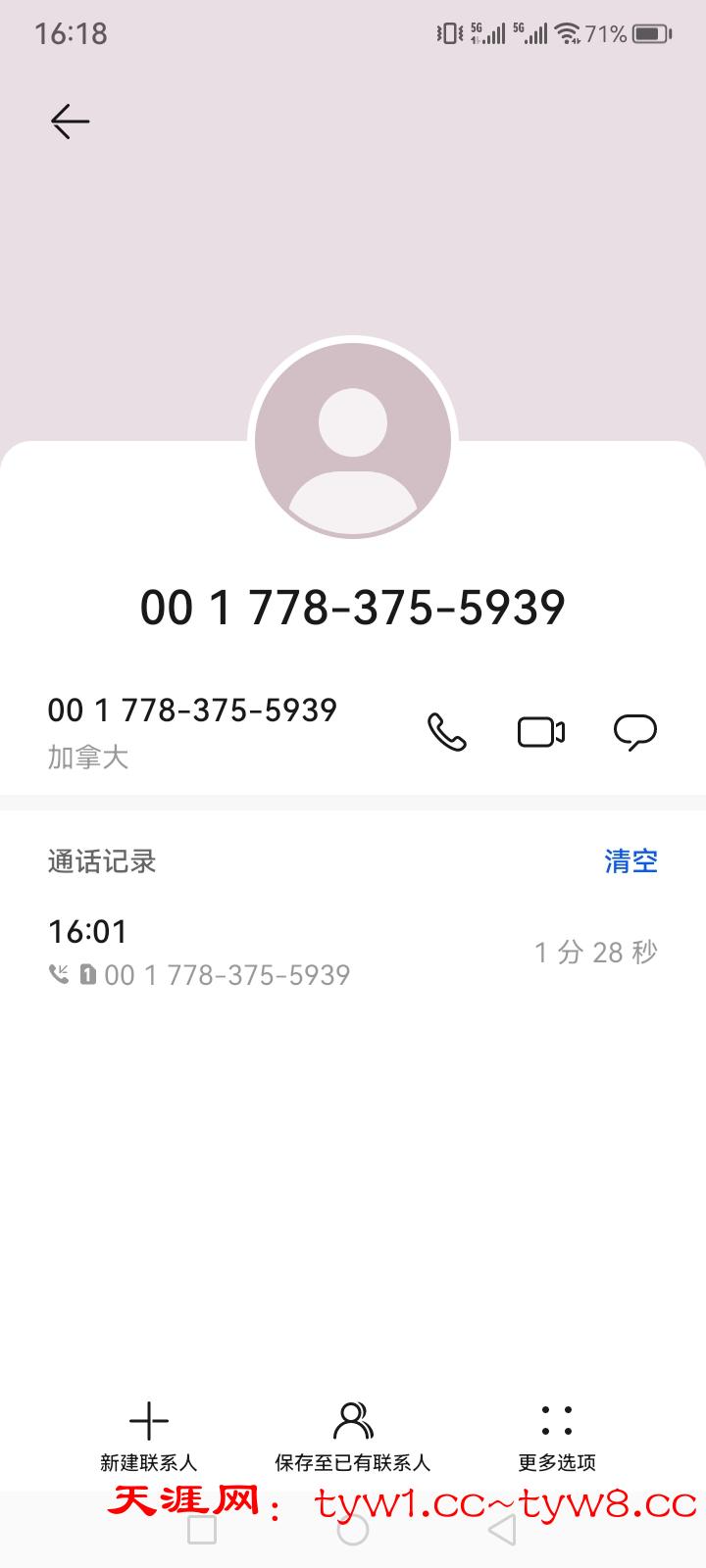
Task: Call 00 1 778-375-5939 with phone icon
Action: [447, 732]
